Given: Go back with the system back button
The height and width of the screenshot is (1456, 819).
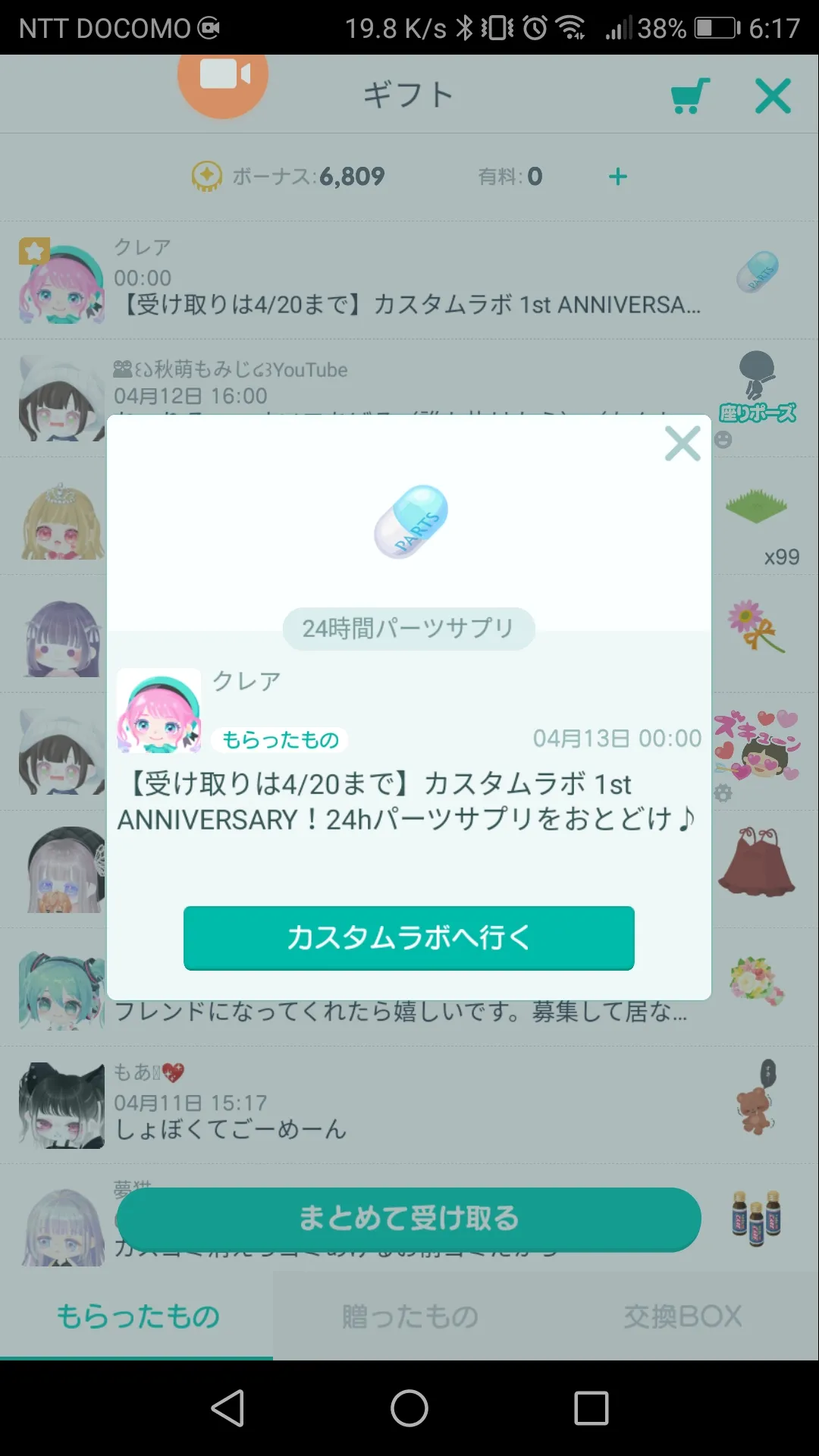Looking at the screenshot, I should (x=227, y=1408).
